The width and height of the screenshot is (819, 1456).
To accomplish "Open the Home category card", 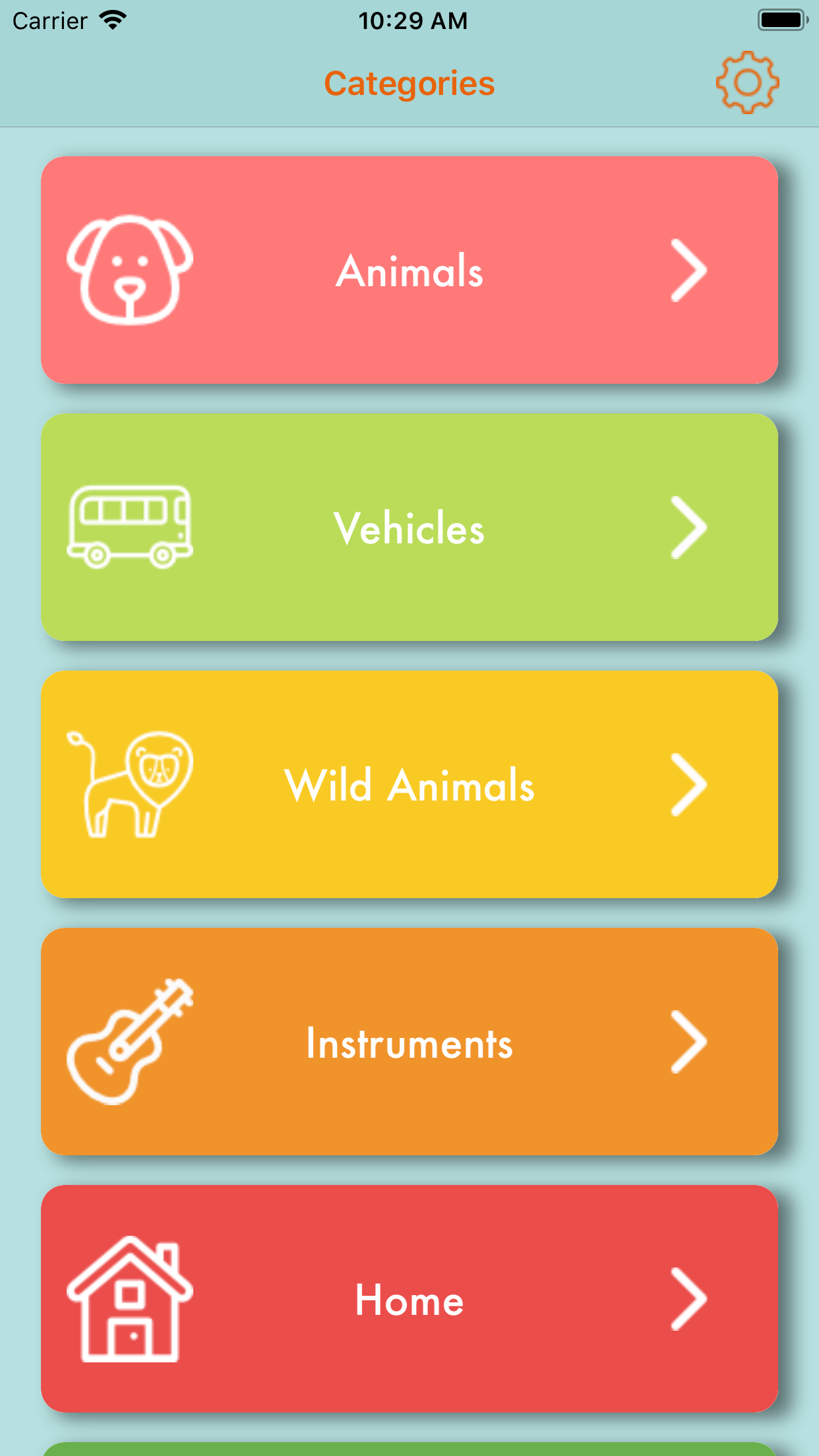I will [409, 1299].
